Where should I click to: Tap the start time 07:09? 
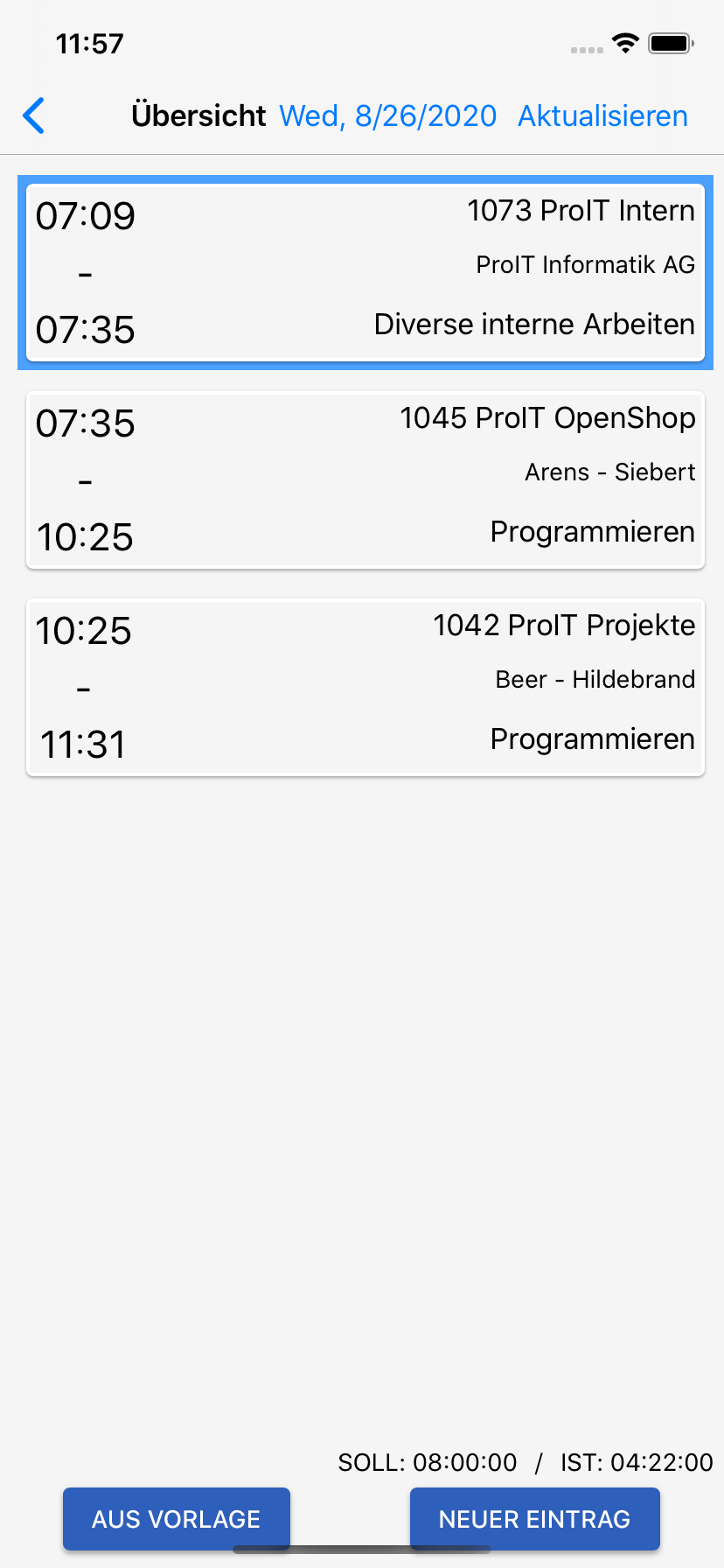[x=87, y=214]
